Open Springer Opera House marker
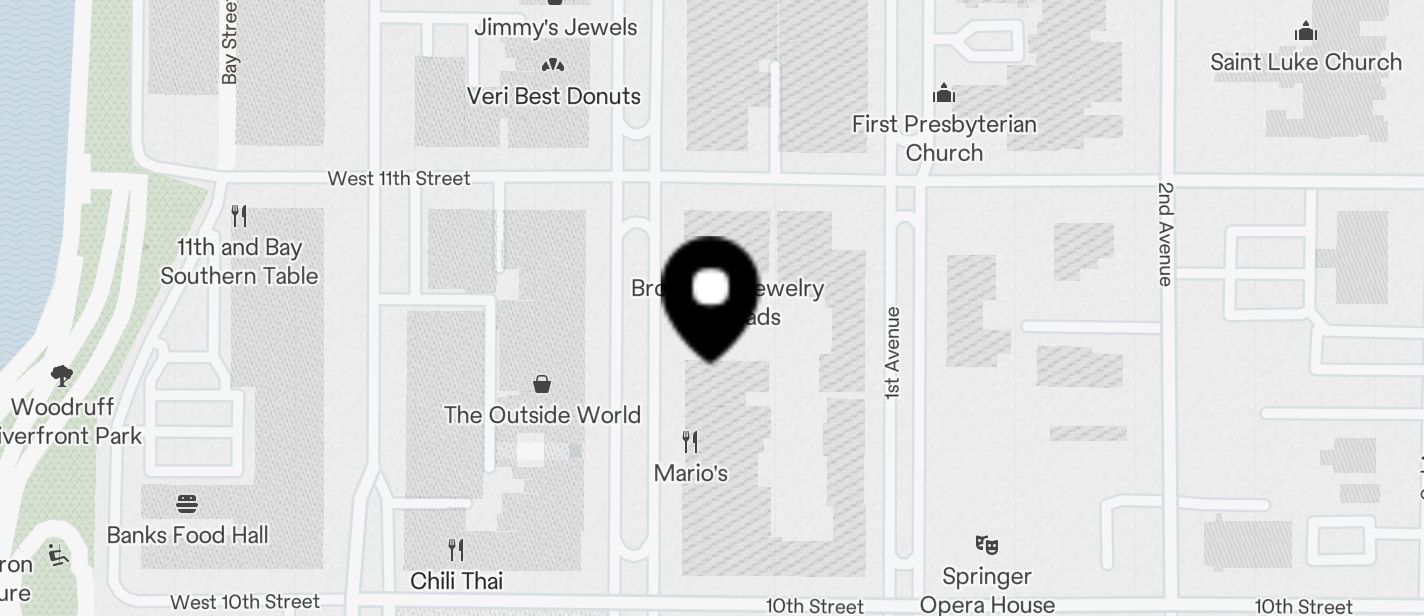The image size is (1424, 616). click(987, 545)
